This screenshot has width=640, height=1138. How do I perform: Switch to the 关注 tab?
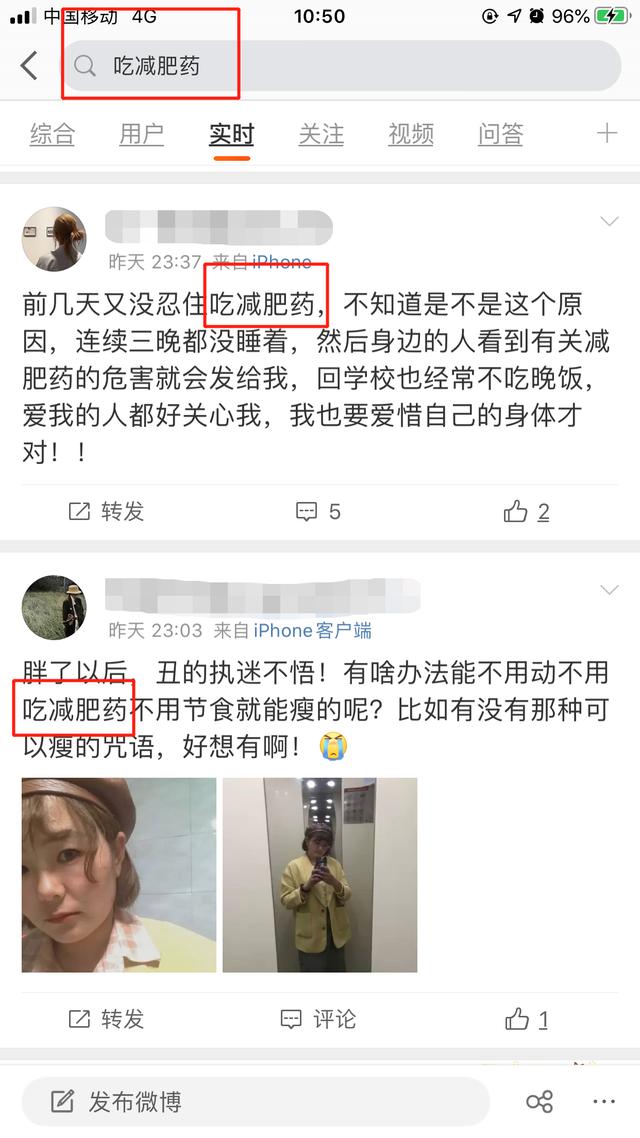(321, 133)
